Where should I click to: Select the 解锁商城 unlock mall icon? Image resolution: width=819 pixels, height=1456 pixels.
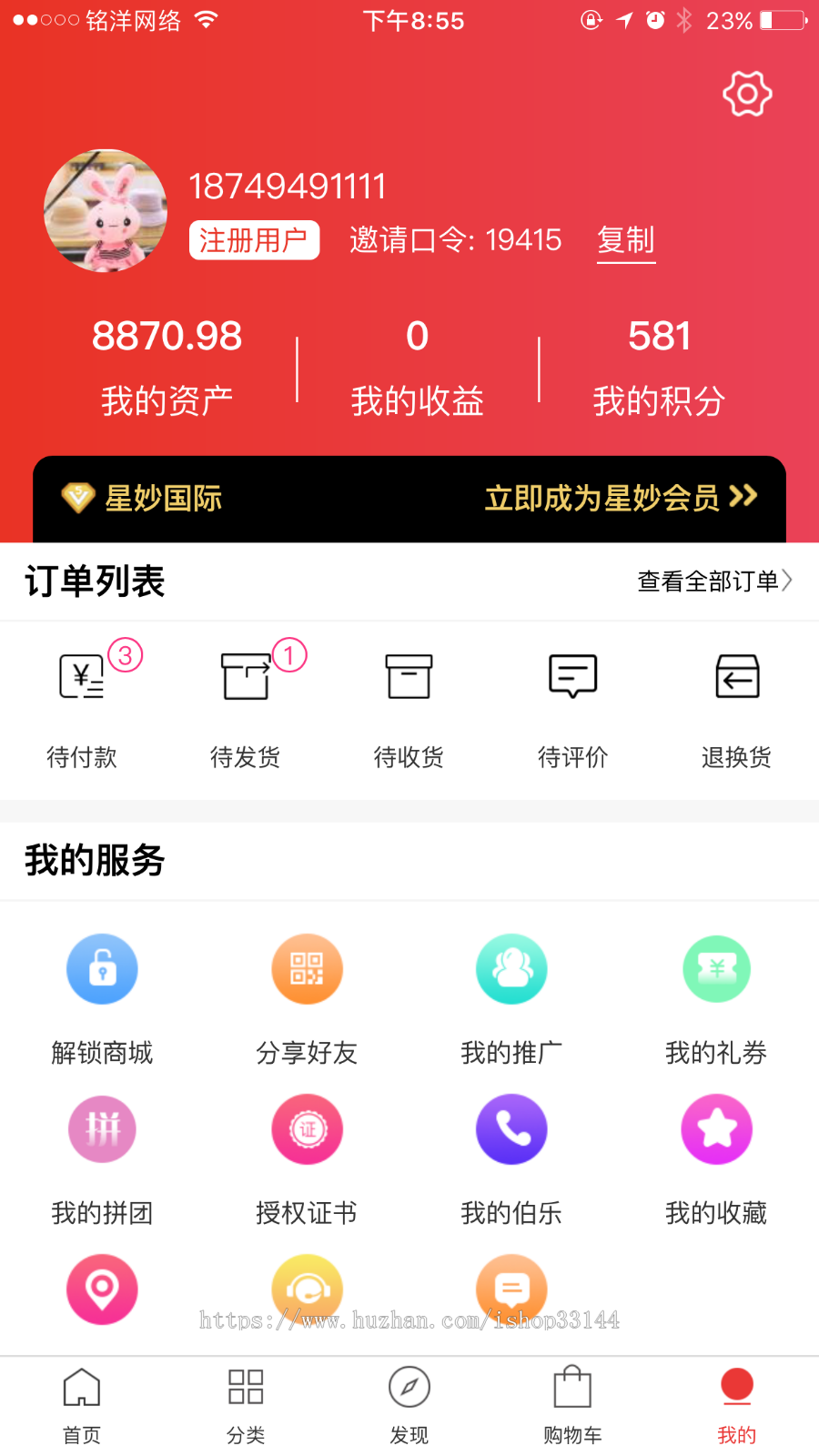click(102, 968)
